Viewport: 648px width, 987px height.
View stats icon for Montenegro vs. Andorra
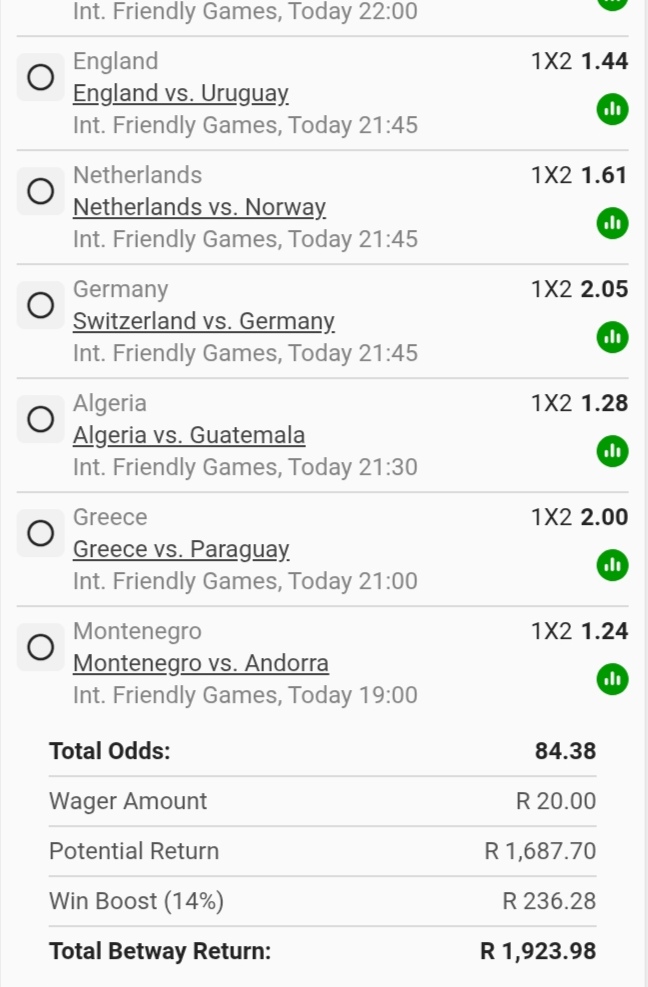click(x=612, y=679)
